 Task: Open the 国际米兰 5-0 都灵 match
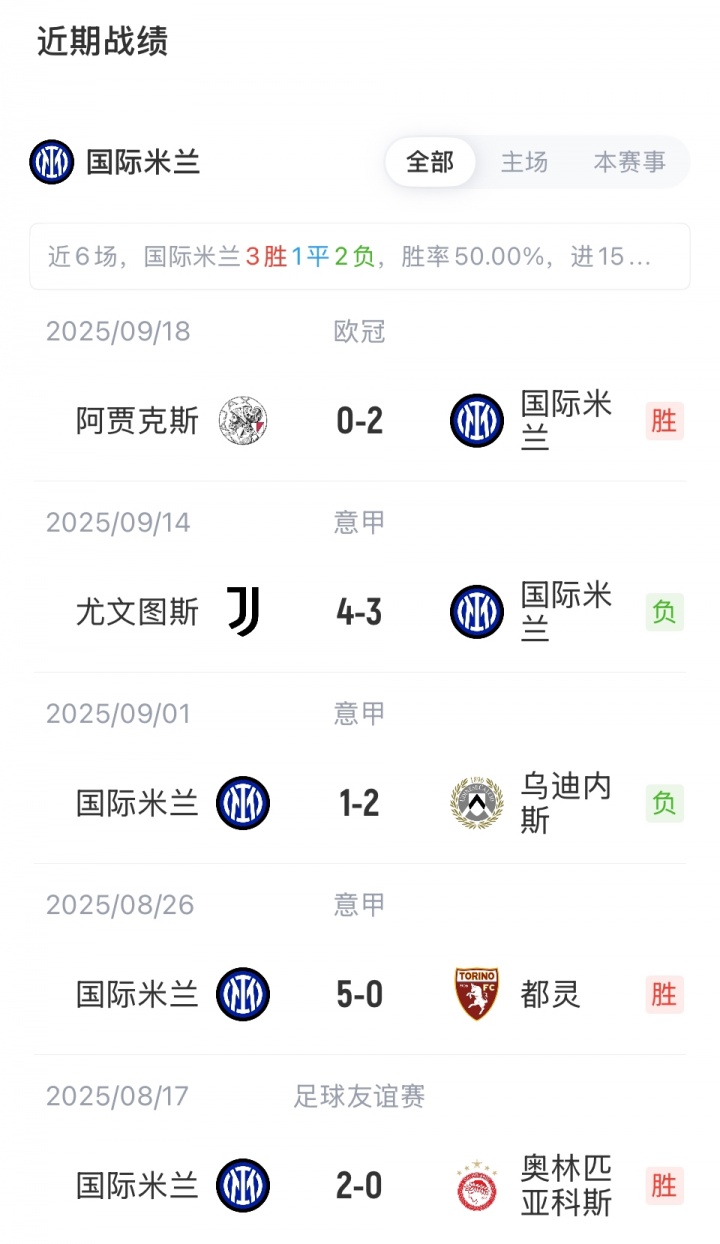(x=360, y=994)
